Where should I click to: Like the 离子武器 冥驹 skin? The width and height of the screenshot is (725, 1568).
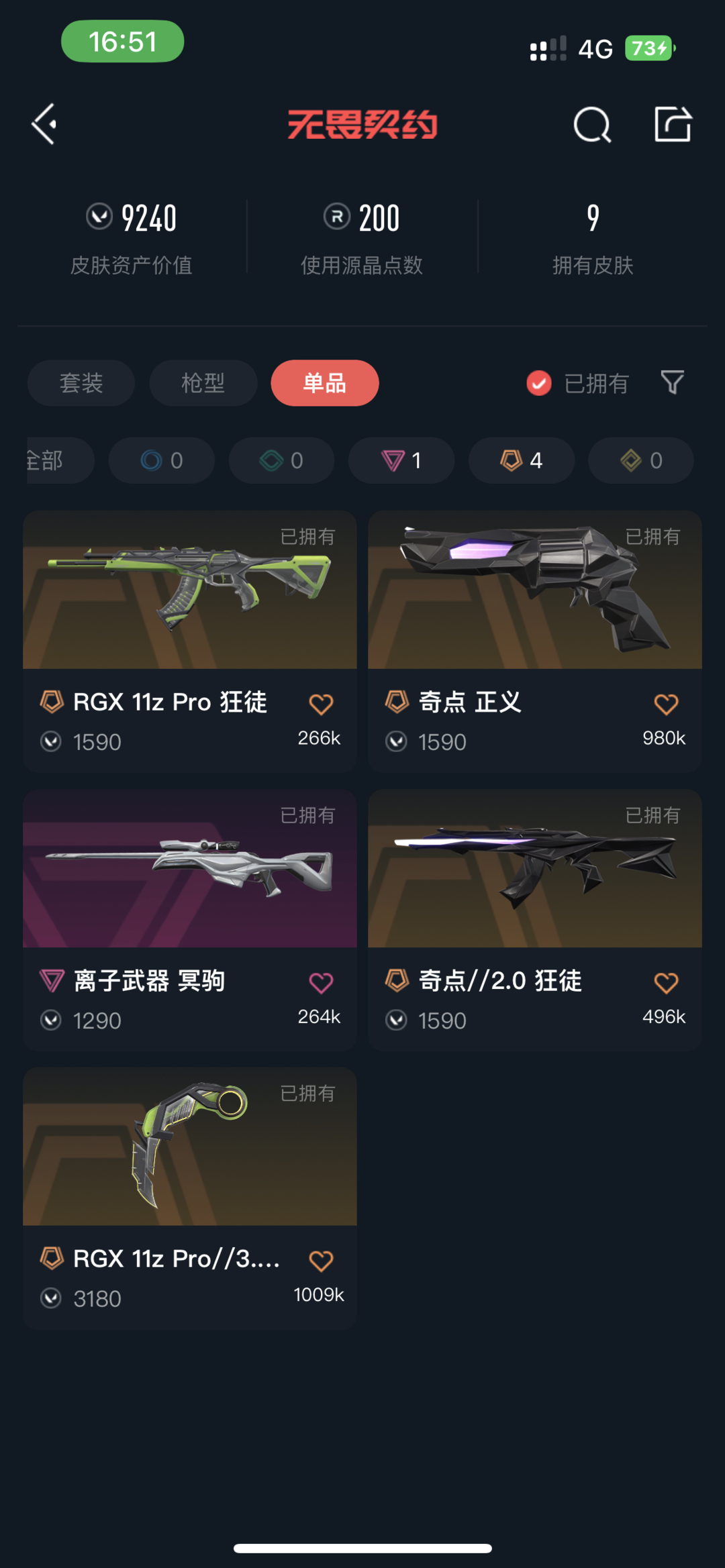(x=321, y=983)
